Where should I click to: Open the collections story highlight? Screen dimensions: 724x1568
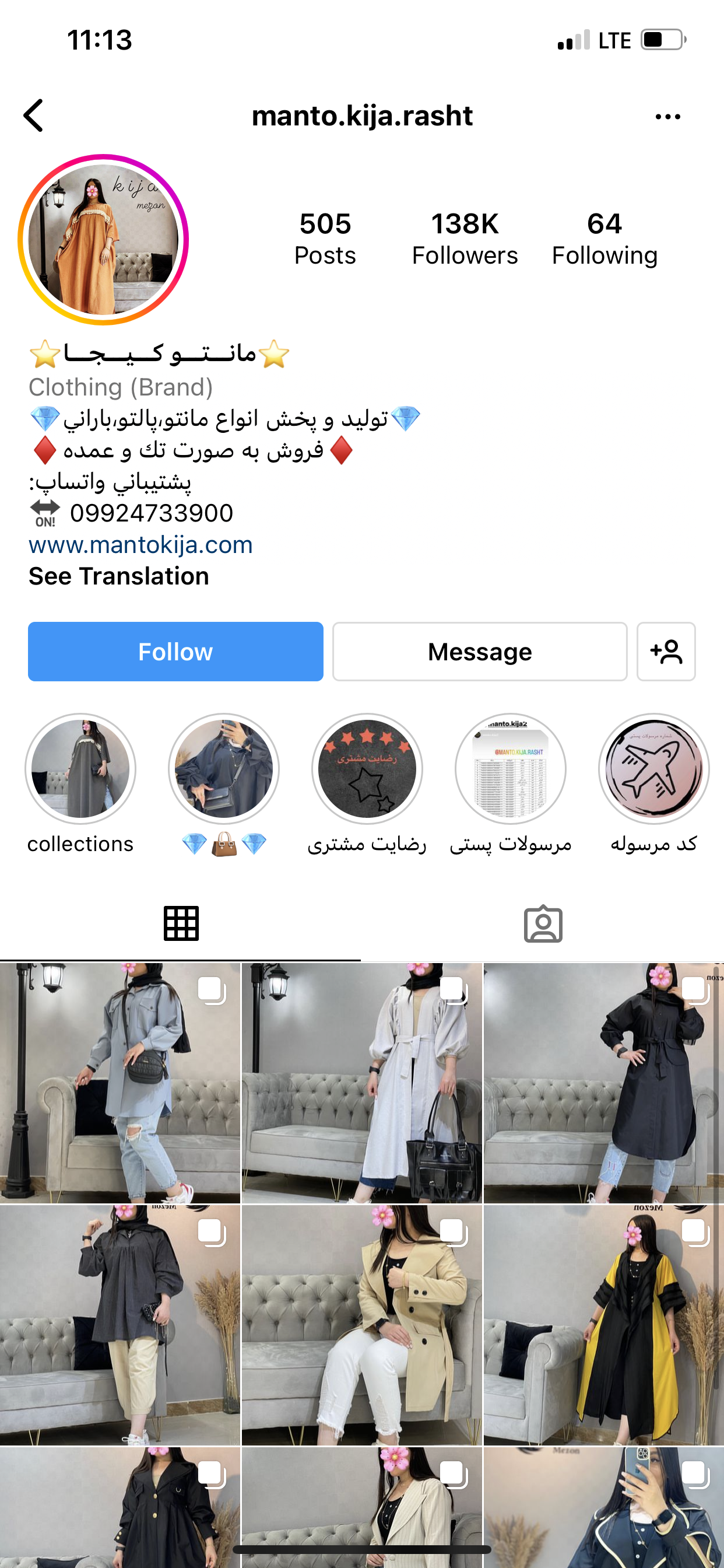point(80,769)
